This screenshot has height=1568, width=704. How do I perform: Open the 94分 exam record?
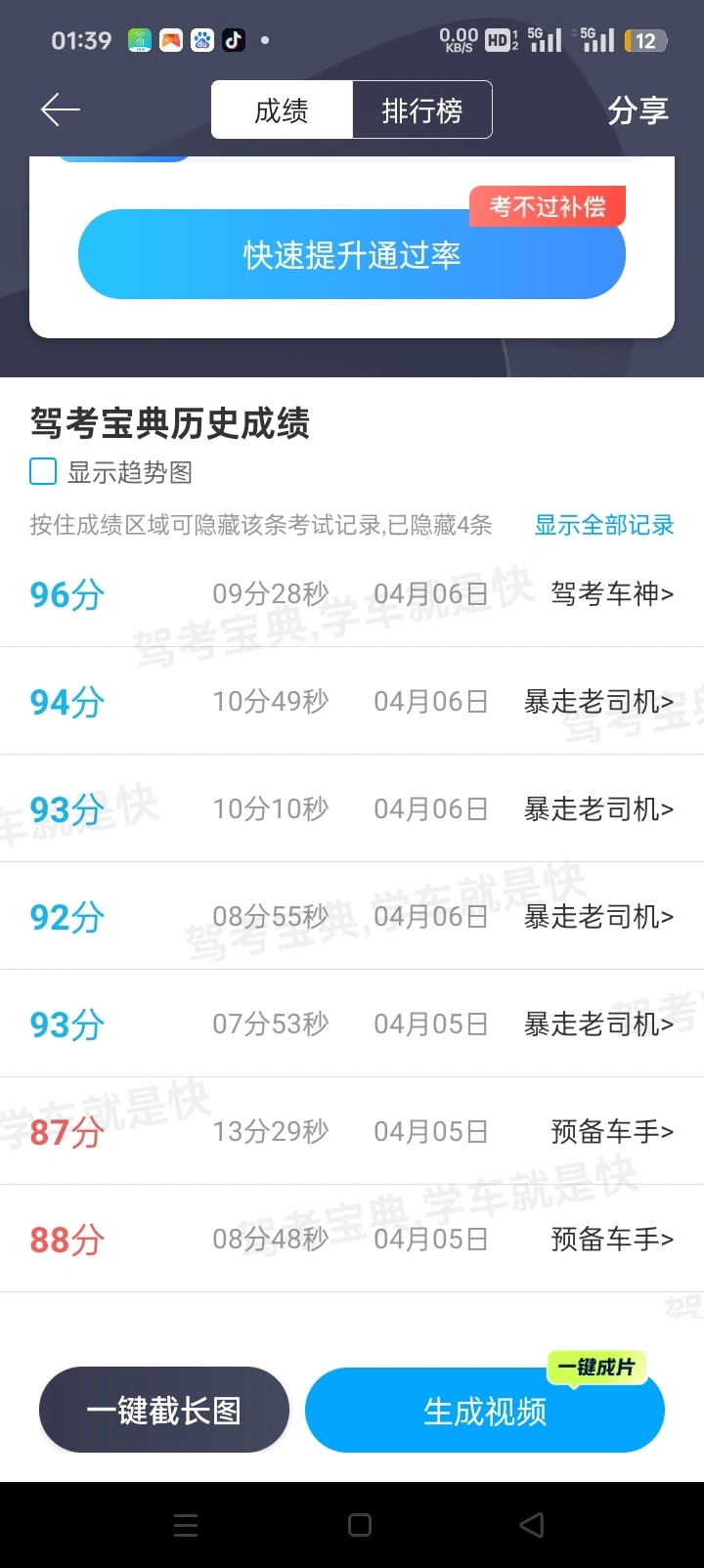pos(352,702)
